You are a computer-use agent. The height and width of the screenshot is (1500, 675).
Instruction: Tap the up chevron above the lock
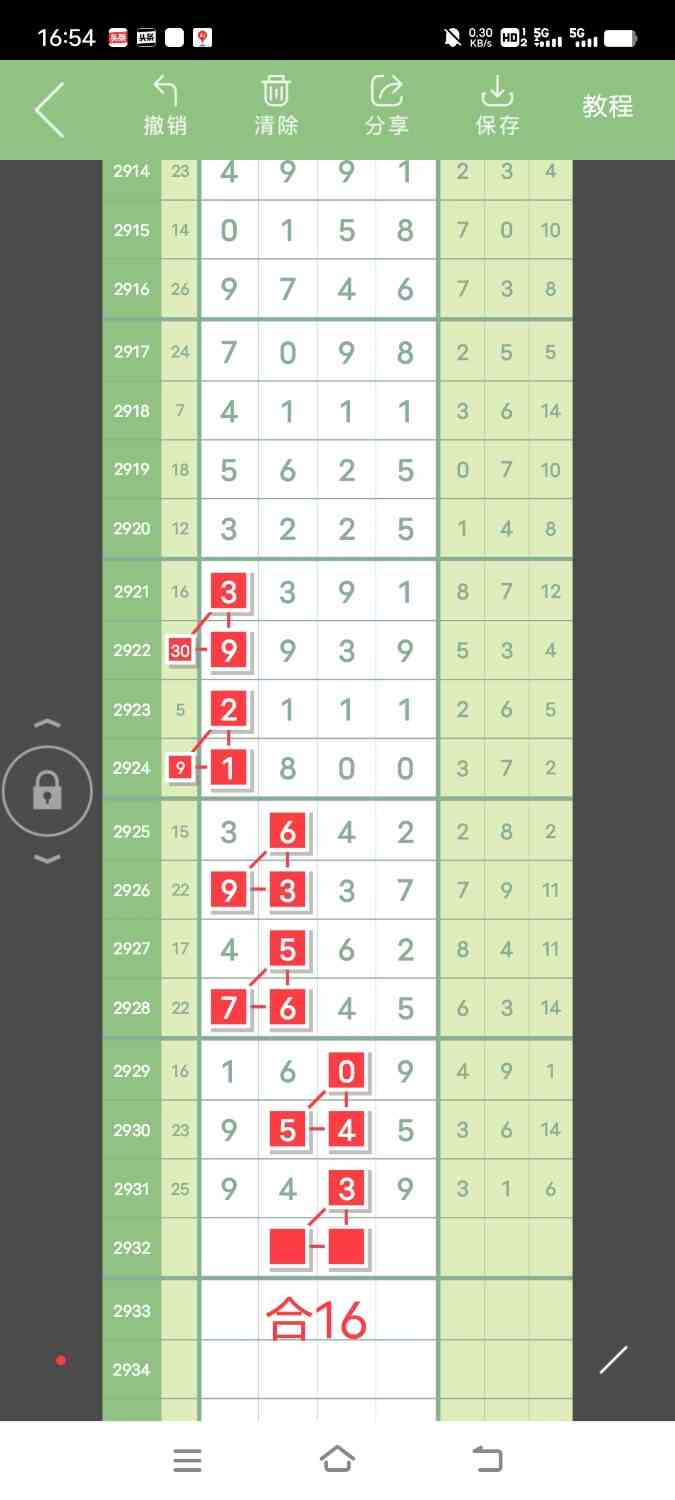48,724
